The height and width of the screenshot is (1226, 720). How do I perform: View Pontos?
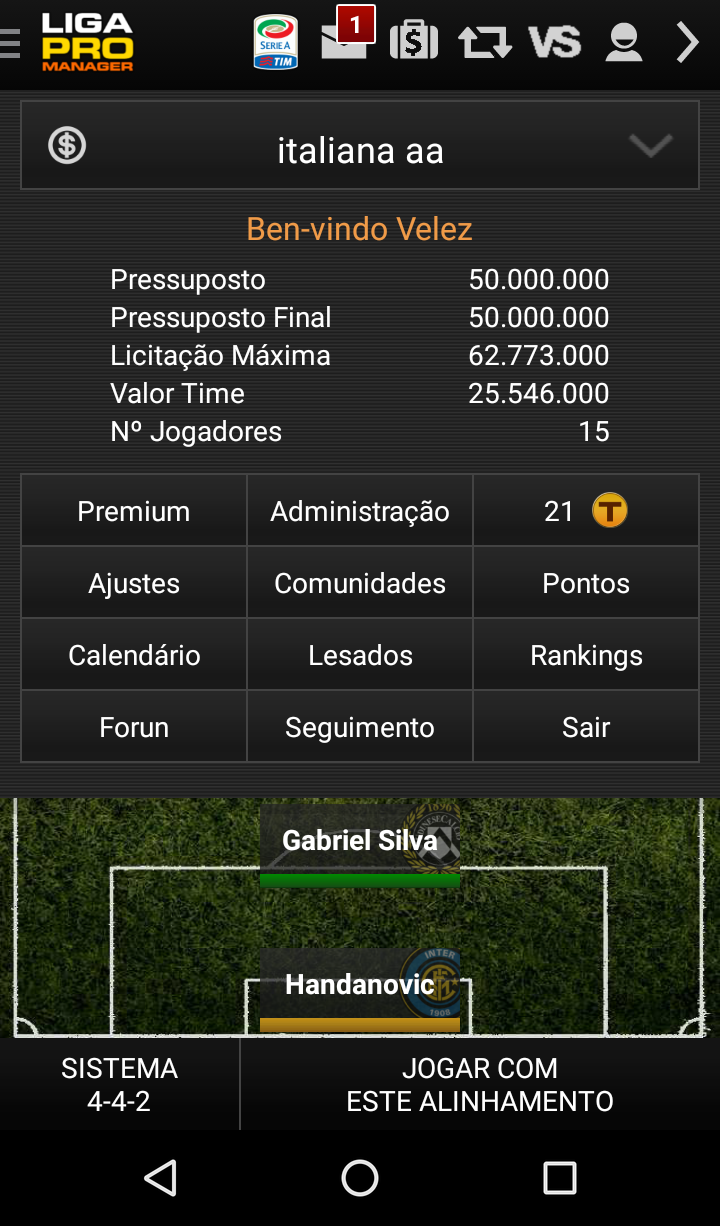[x=586, y=583]
